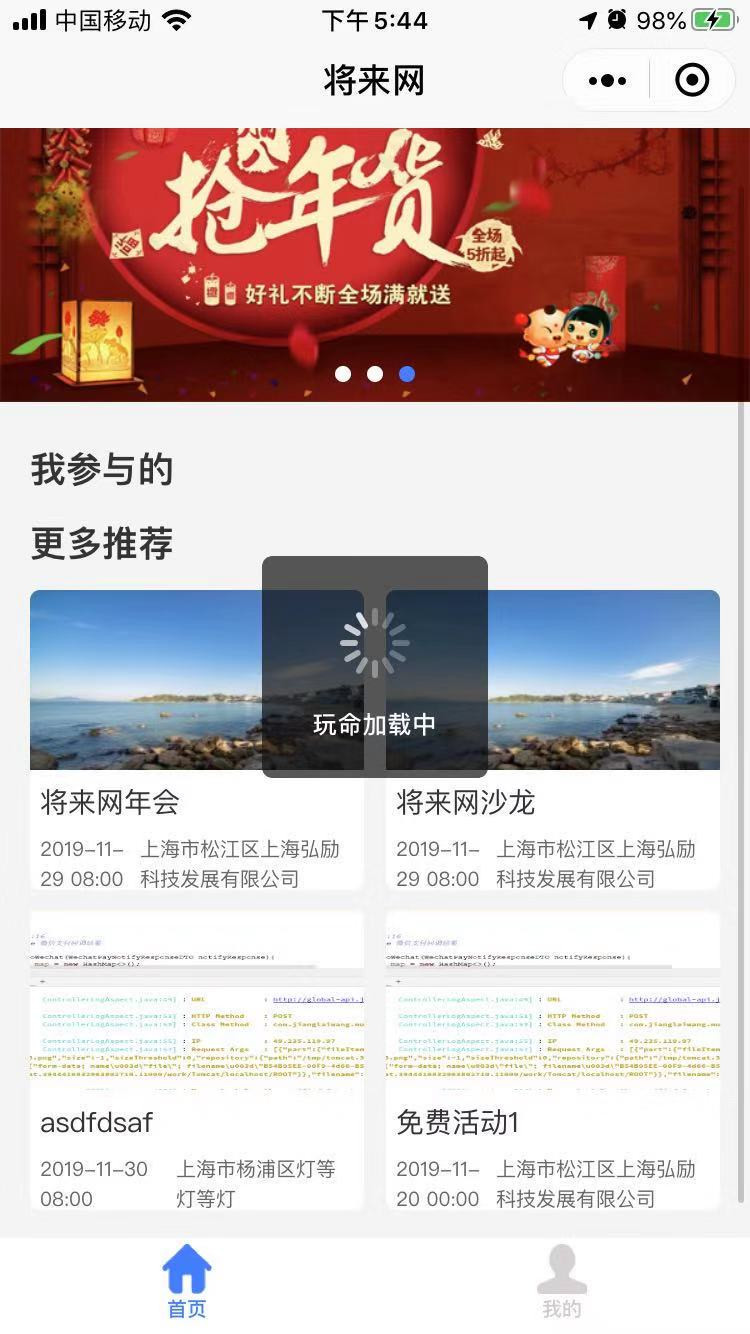Switch to the 我的 tab

coord(561,1282)
